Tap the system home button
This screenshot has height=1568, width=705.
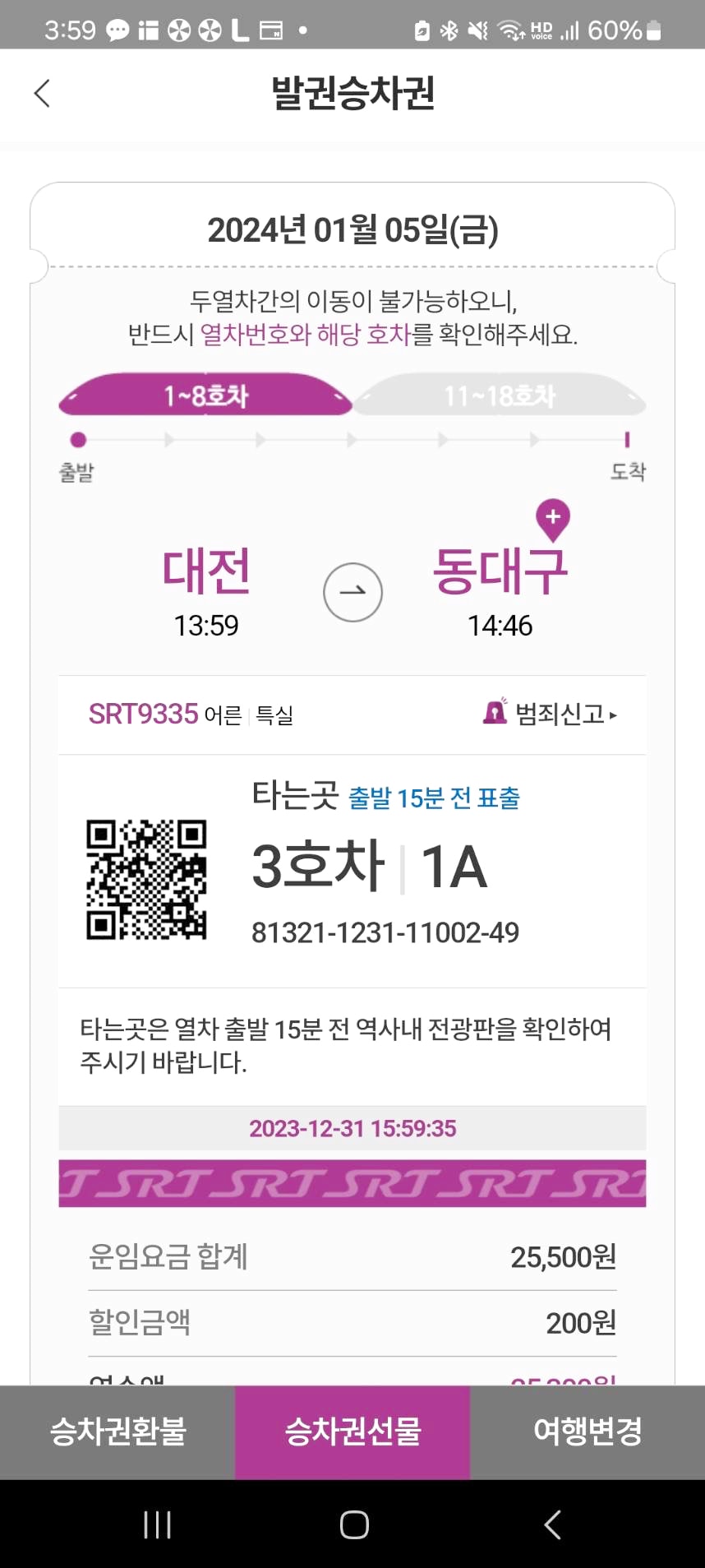click(x=353, y=1524)
